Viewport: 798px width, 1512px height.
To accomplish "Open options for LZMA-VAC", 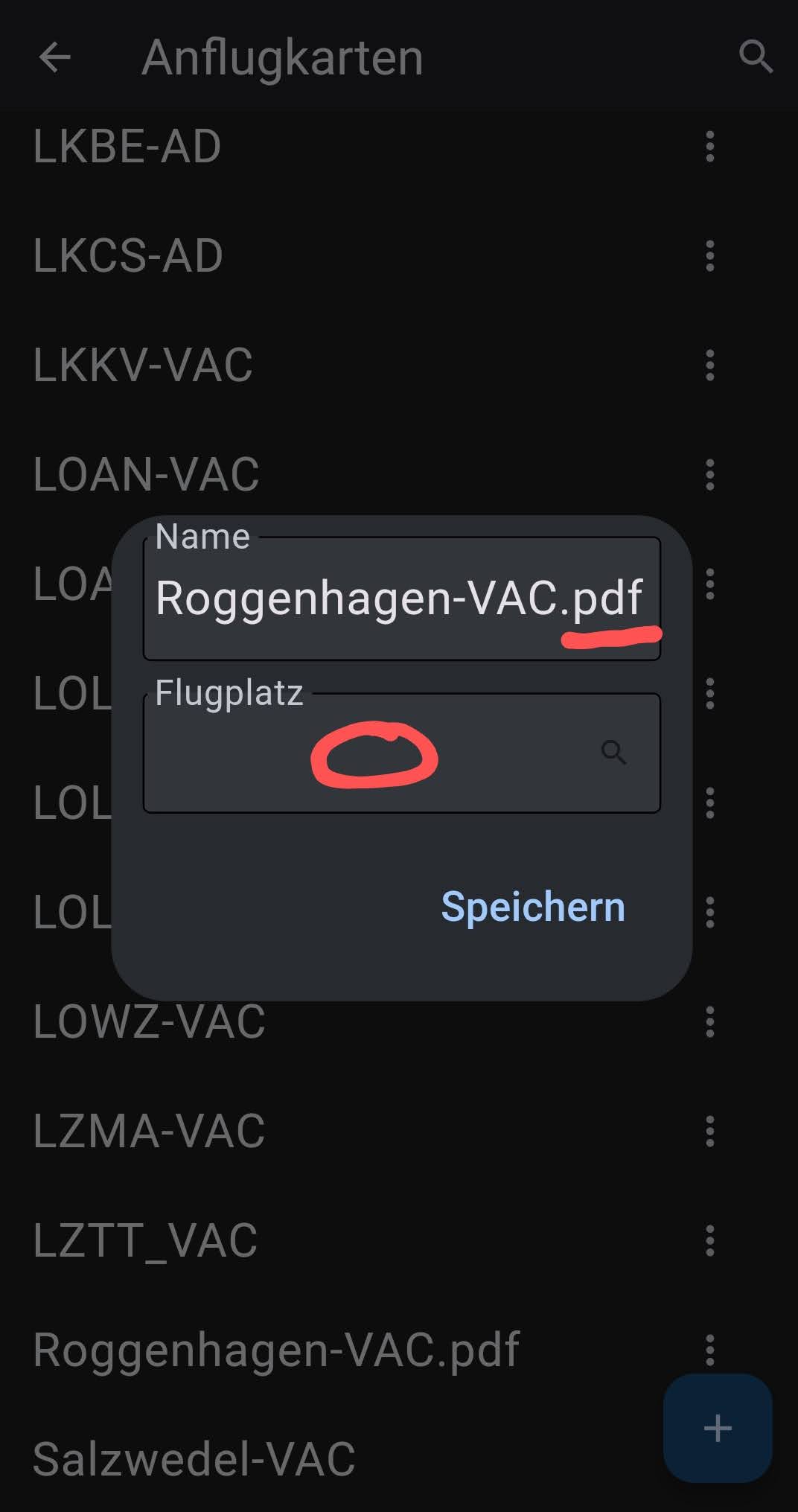I will [x=709, y=1131].
